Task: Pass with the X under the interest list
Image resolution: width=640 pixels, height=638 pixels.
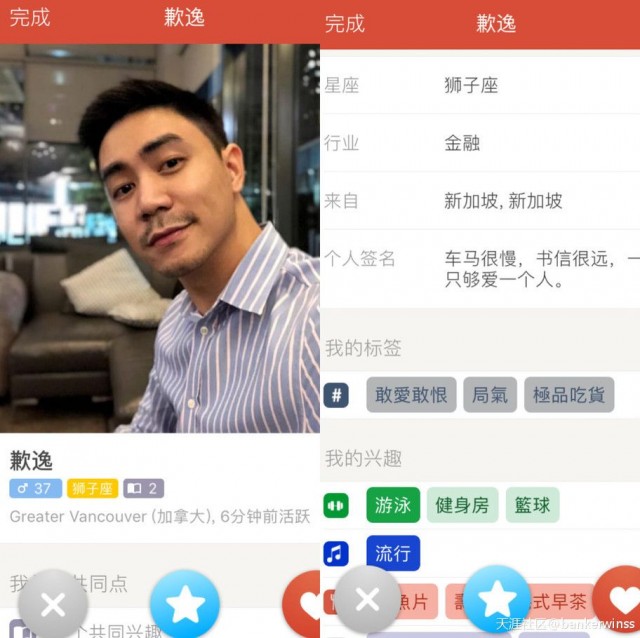Action: click(367, 600)
